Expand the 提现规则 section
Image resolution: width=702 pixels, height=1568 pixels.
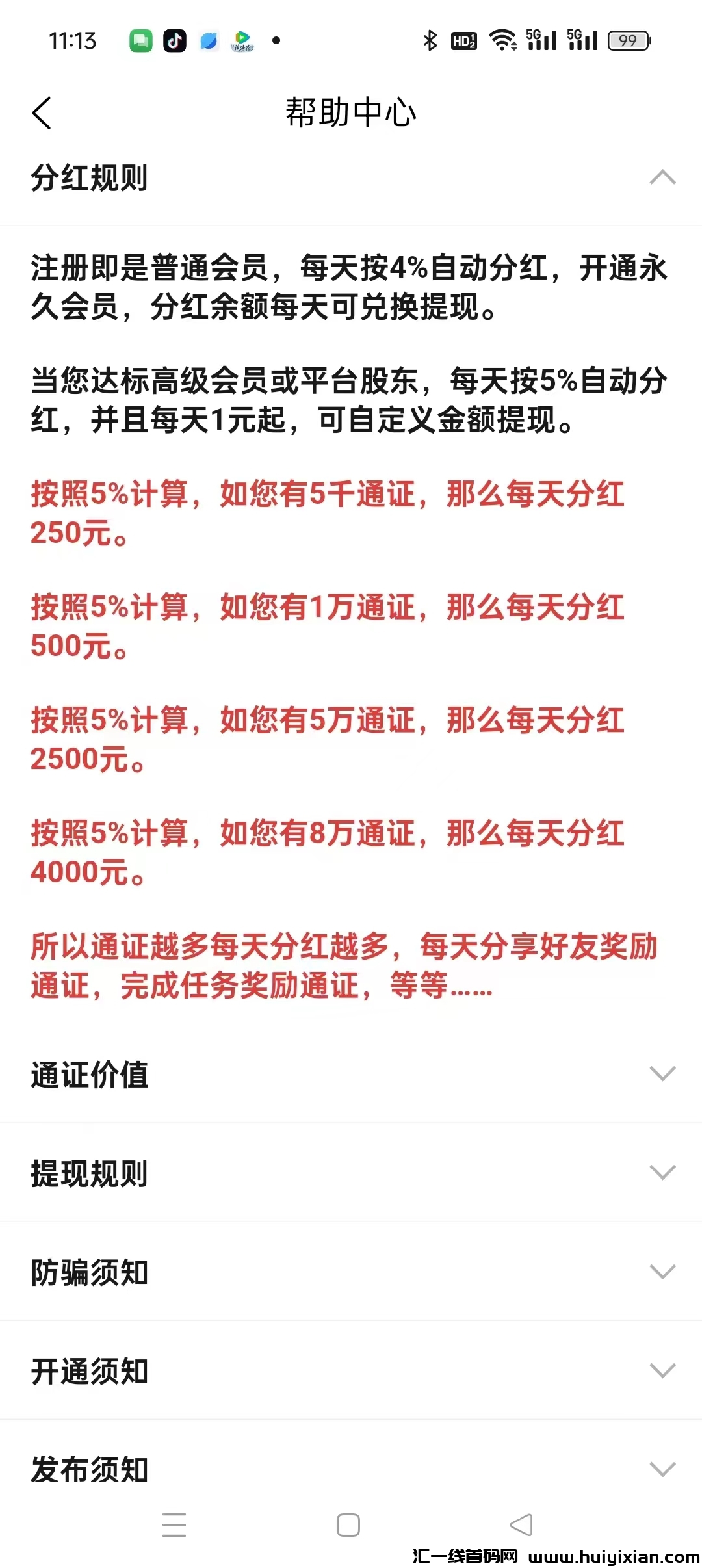662,1173
